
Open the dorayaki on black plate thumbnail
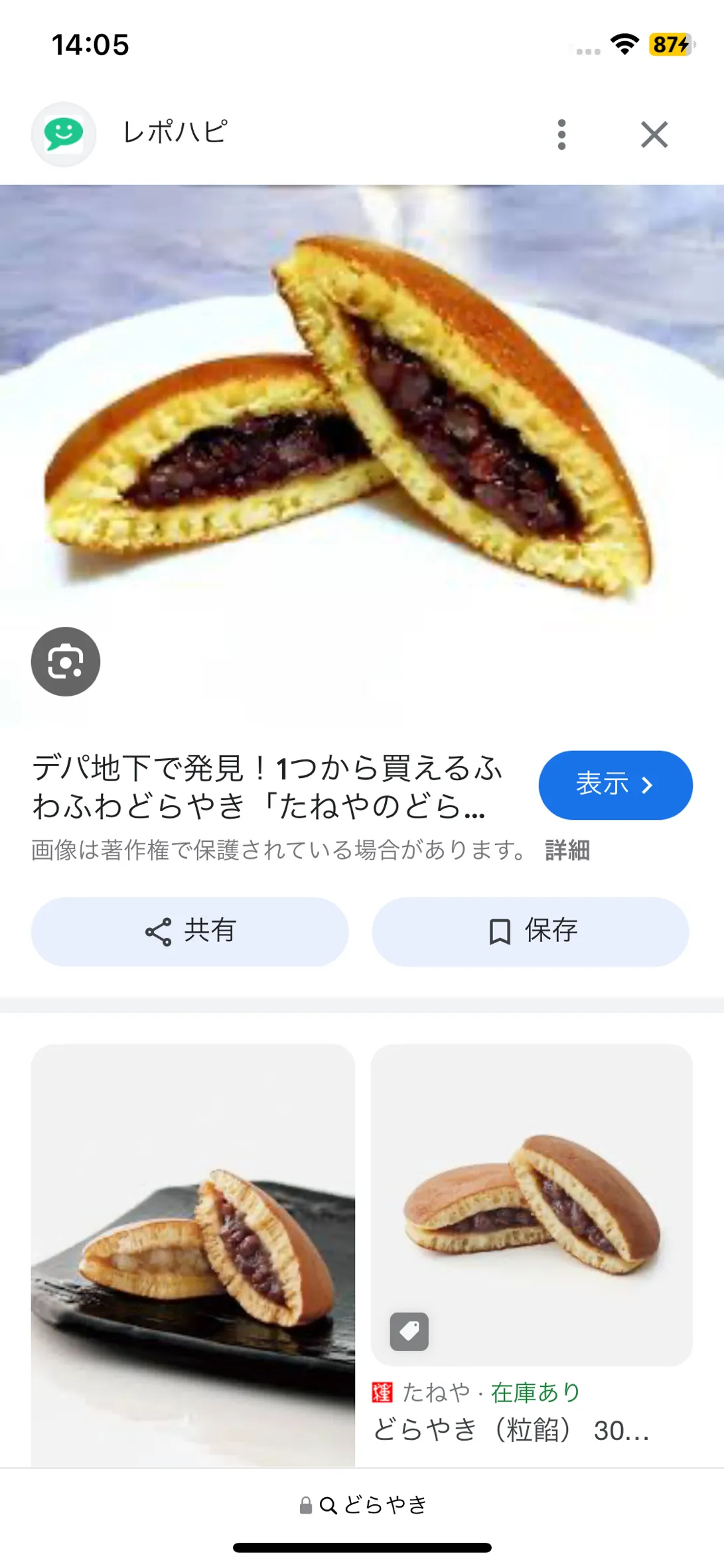tap(193, 1254)
